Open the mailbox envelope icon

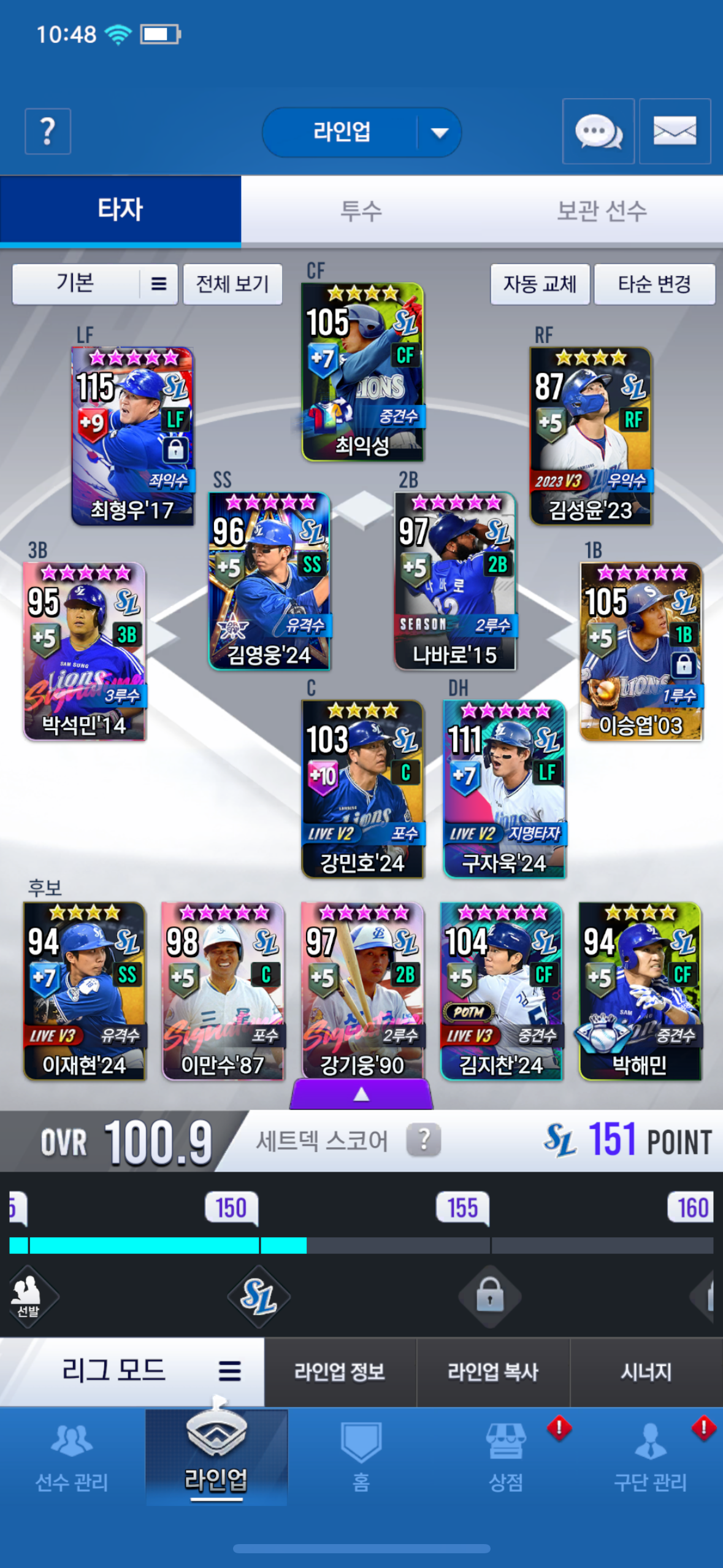[675, 131]
